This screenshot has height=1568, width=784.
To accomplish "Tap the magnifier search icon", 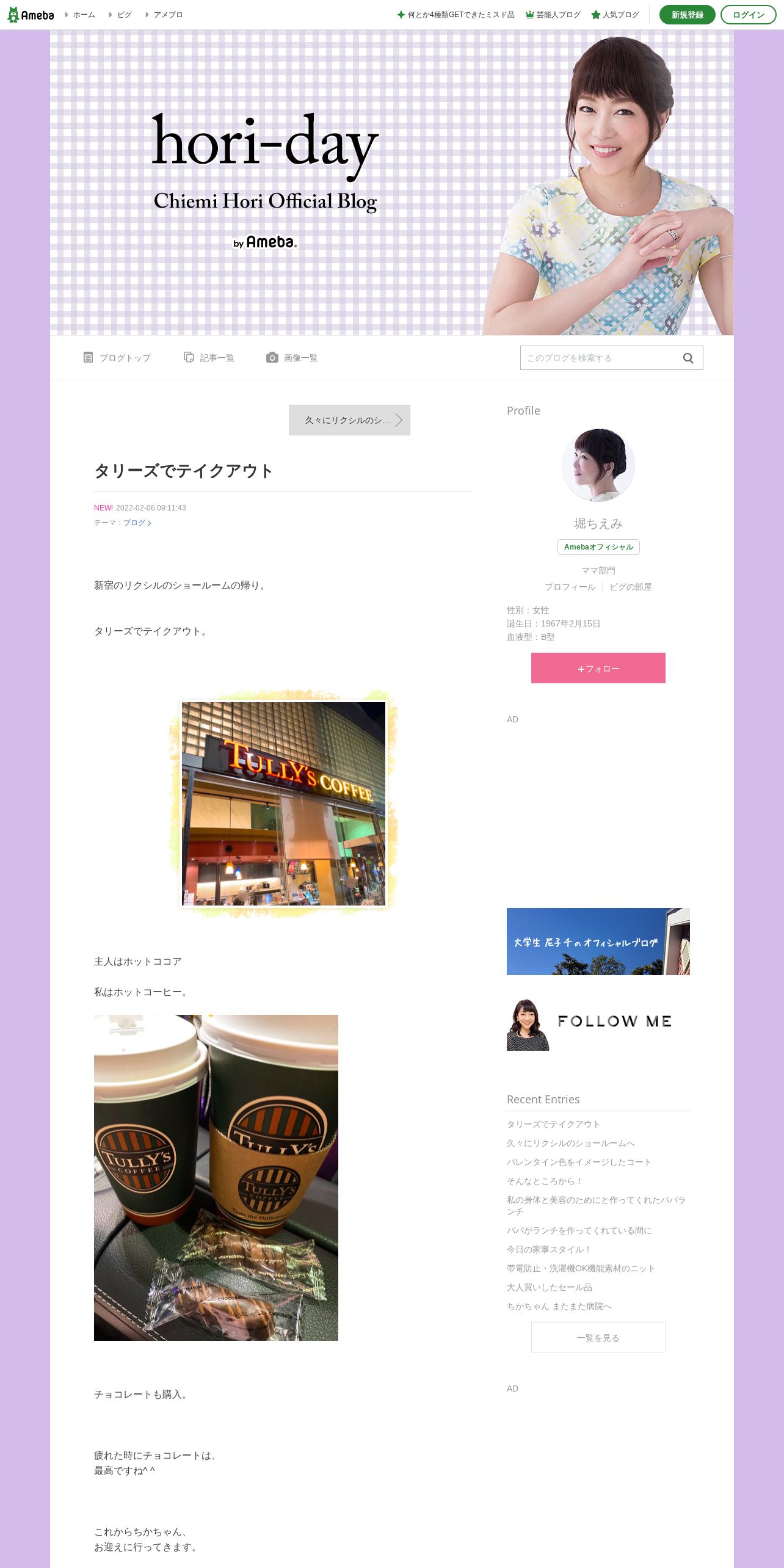I will tap(688, 358).
